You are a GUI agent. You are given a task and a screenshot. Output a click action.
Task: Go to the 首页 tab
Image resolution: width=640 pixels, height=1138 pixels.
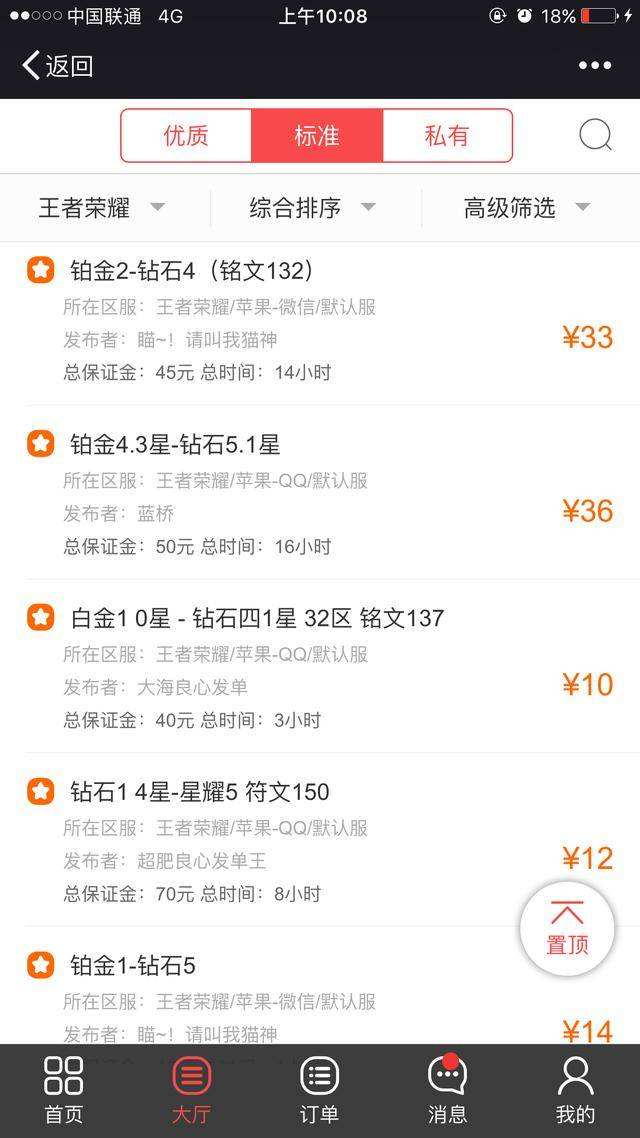pos(64,1090)
